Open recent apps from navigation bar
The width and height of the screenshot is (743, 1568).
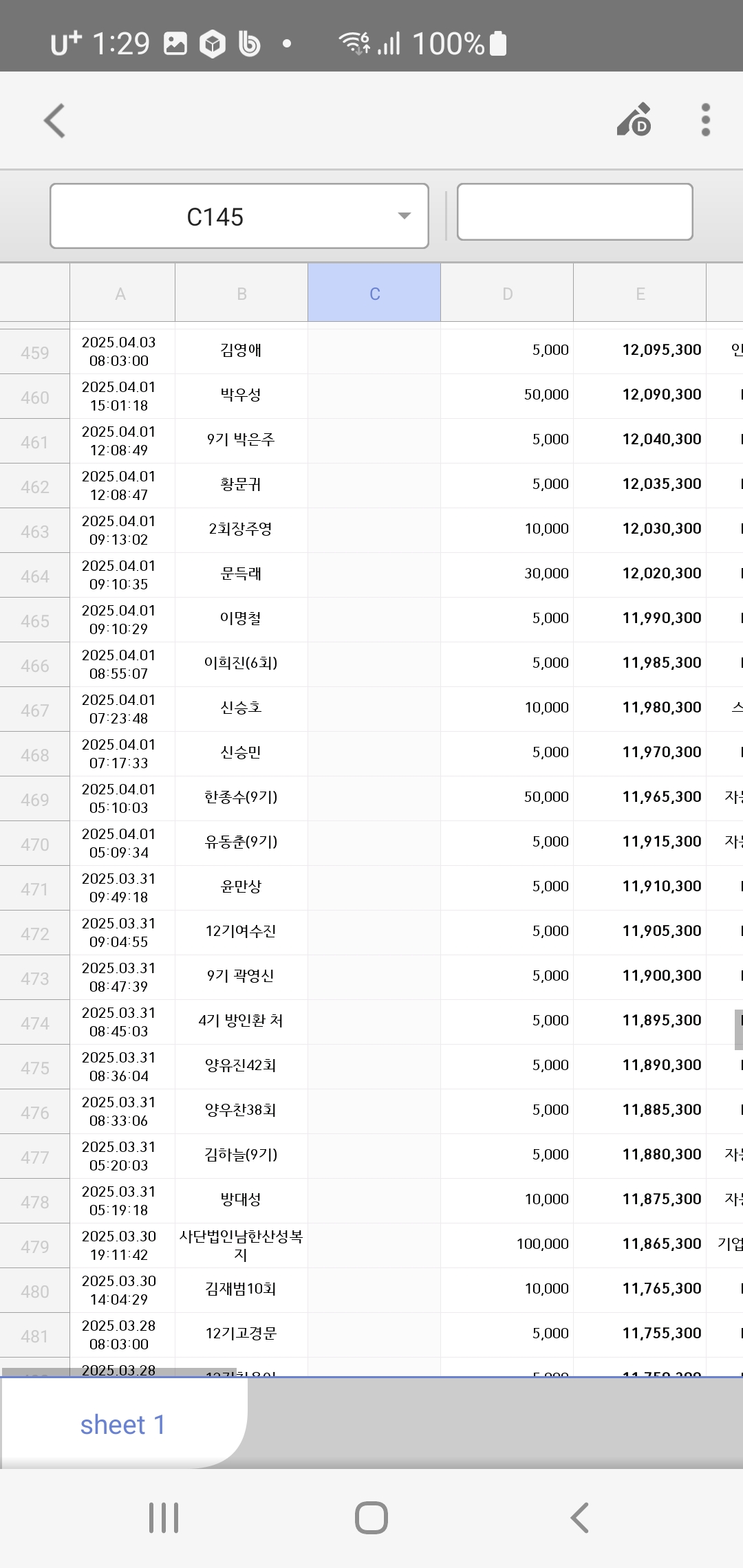164,1517
